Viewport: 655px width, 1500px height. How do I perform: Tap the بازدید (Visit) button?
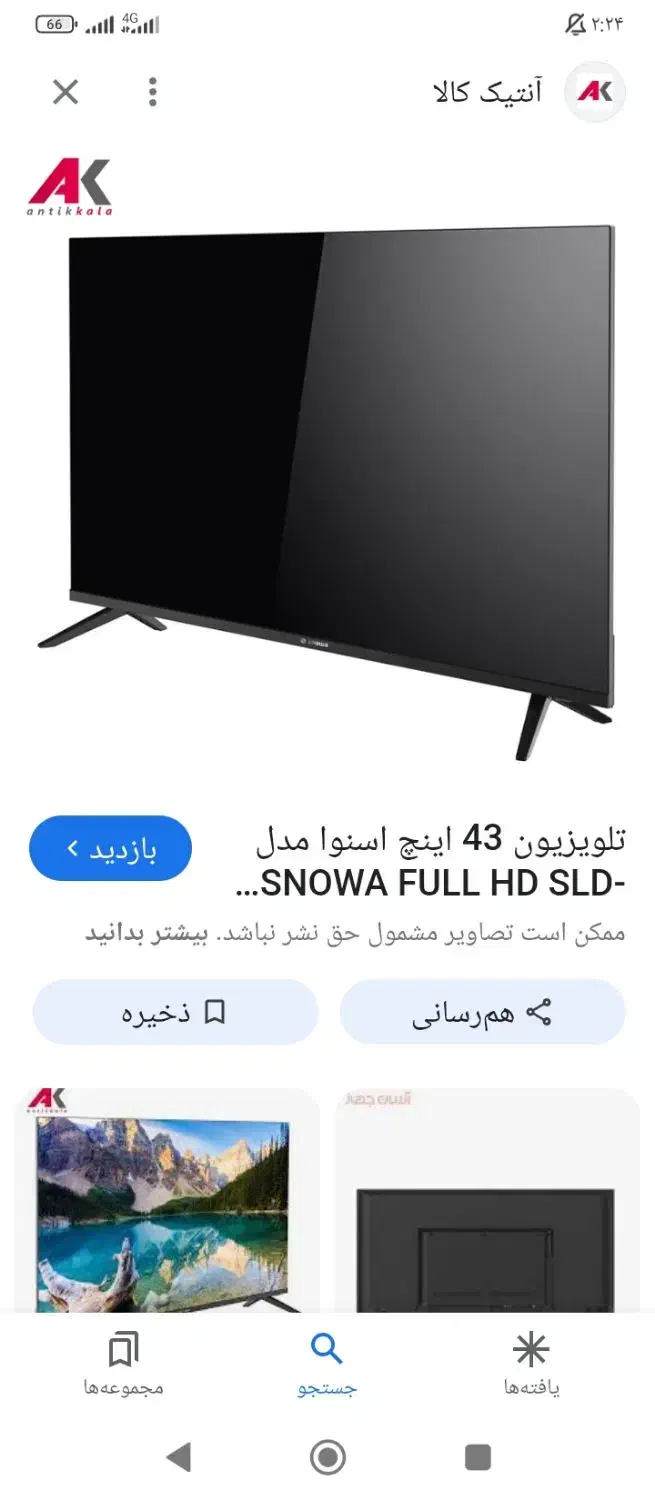[x=111, y=849]
